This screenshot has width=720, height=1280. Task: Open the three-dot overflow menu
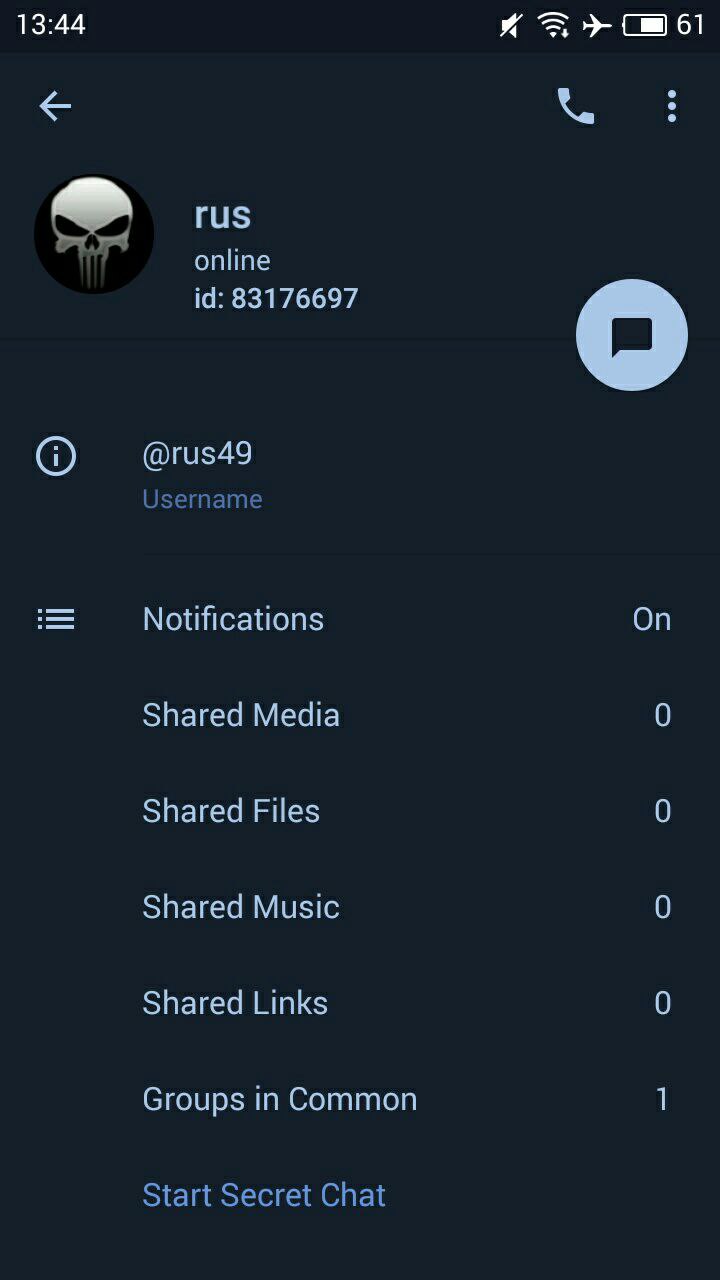pos(671,106)
